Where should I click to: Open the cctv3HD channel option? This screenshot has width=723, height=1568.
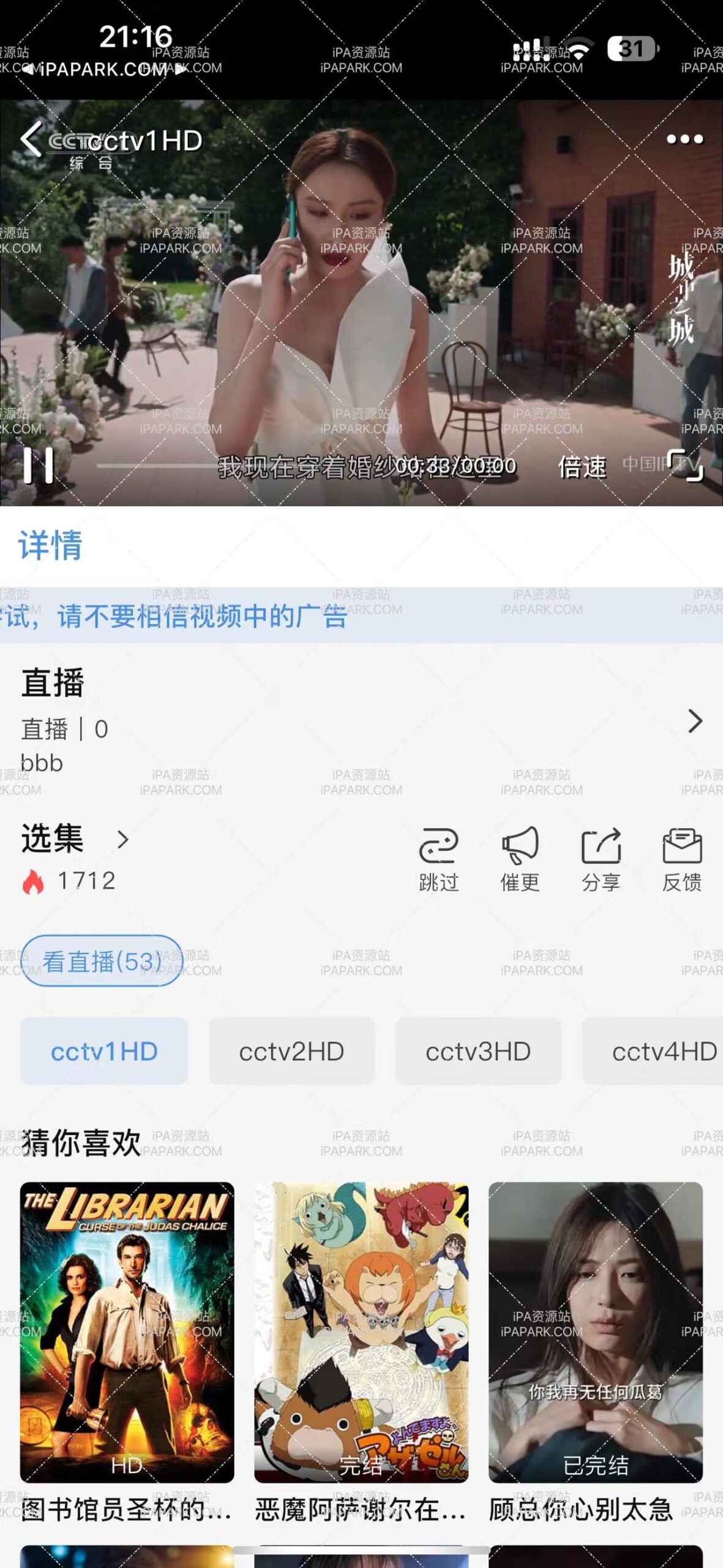tap(478, 1050)
